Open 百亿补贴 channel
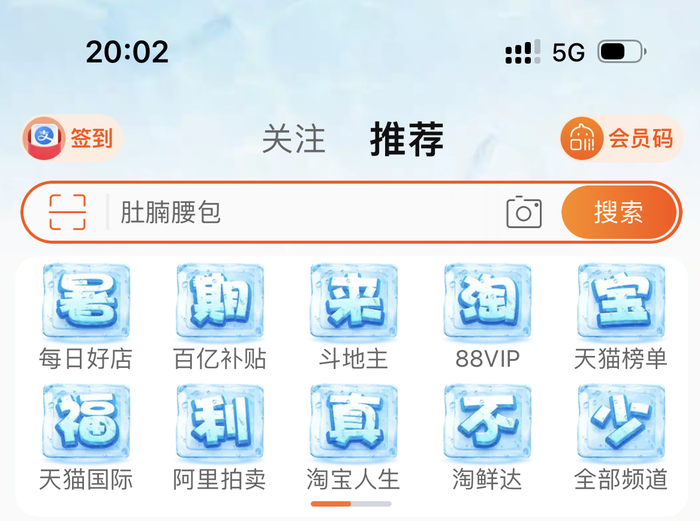Viewport: 700px width, 521px height. 220,315
